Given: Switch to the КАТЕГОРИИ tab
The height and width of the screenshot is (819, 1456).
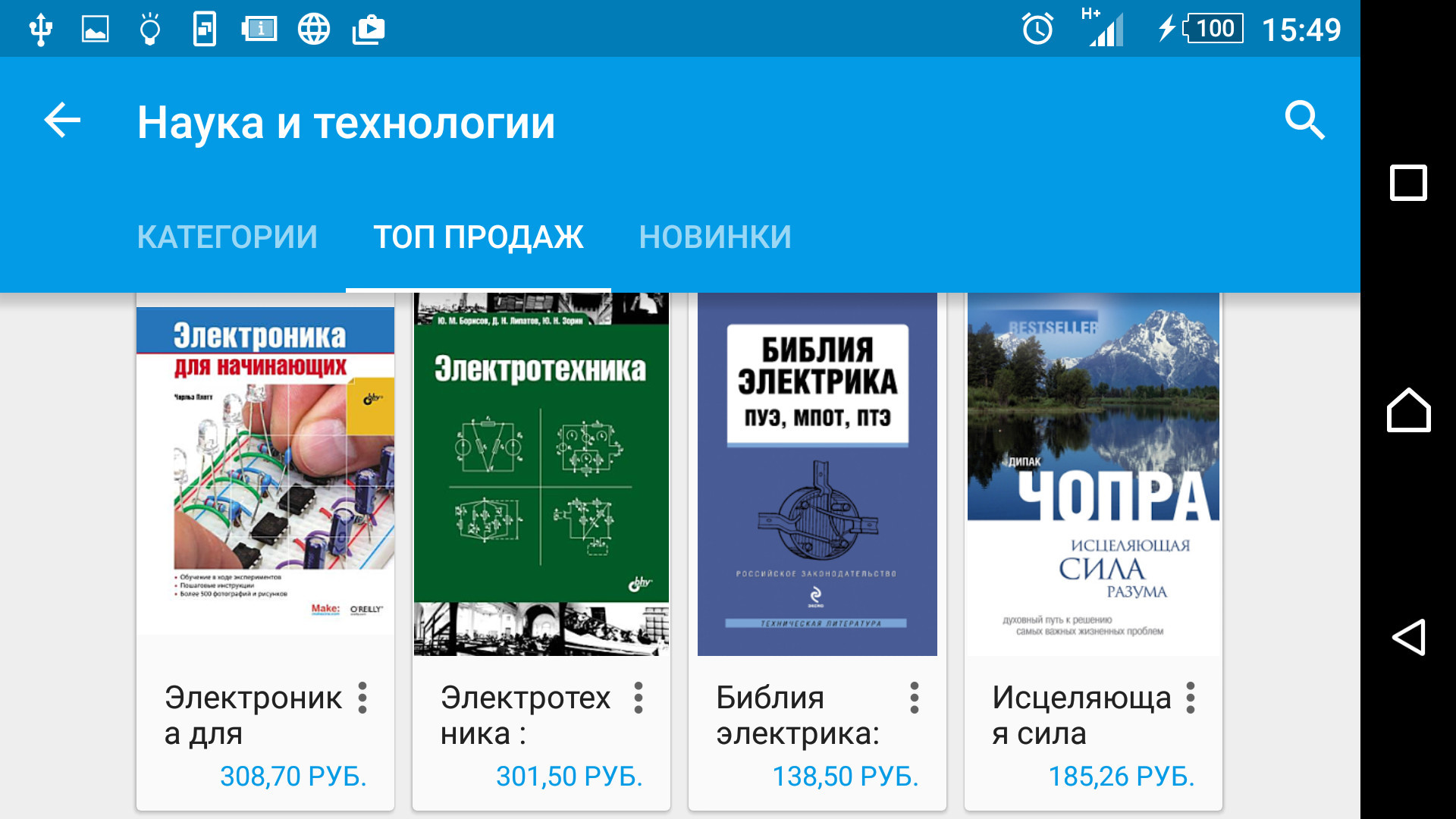Looking at the screenshot, I should [227, 237].
